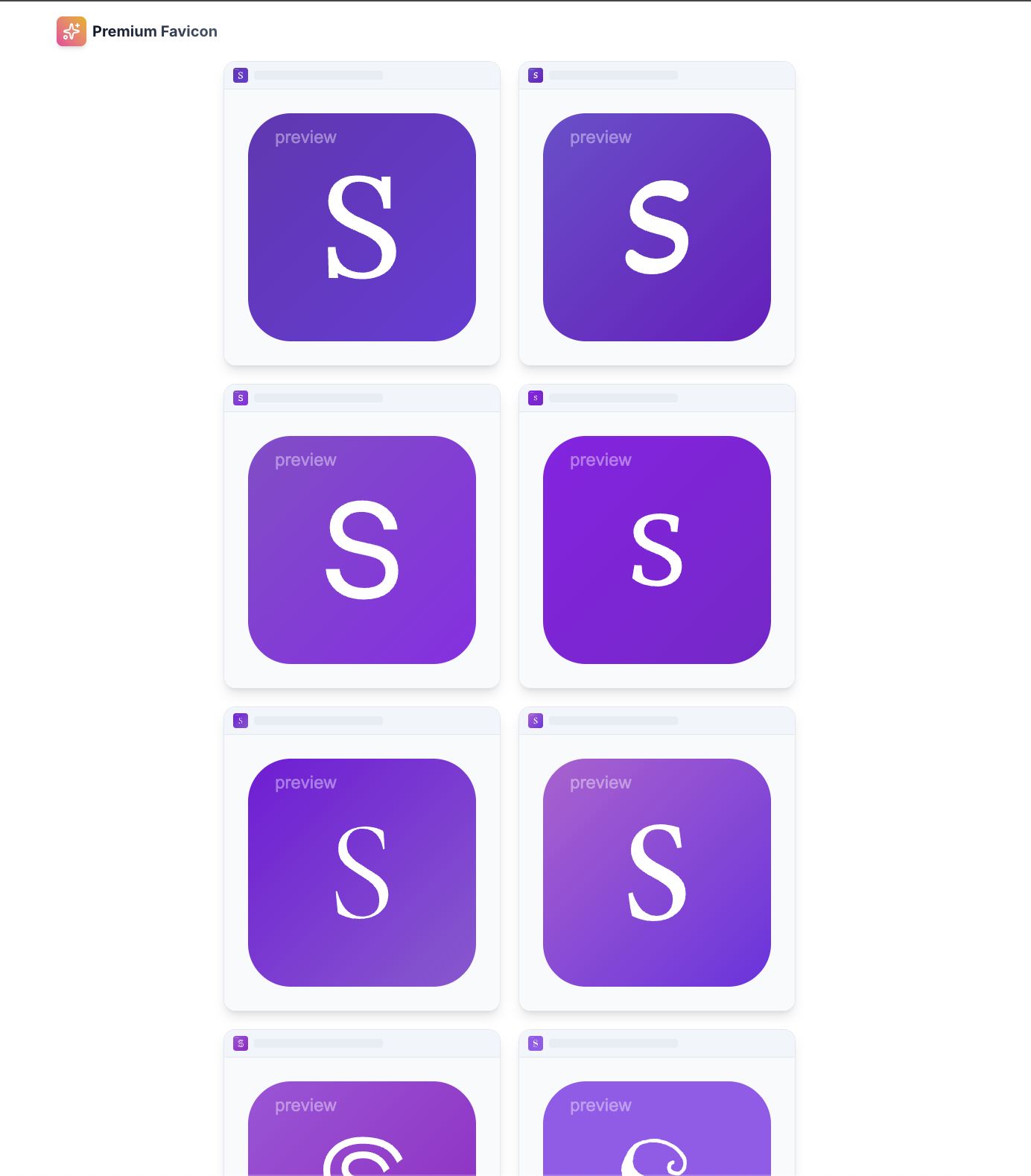Select the S favicon in the third-row right tab
The width and height of the screenshot is (1031, 1176).
pos(535,720)
